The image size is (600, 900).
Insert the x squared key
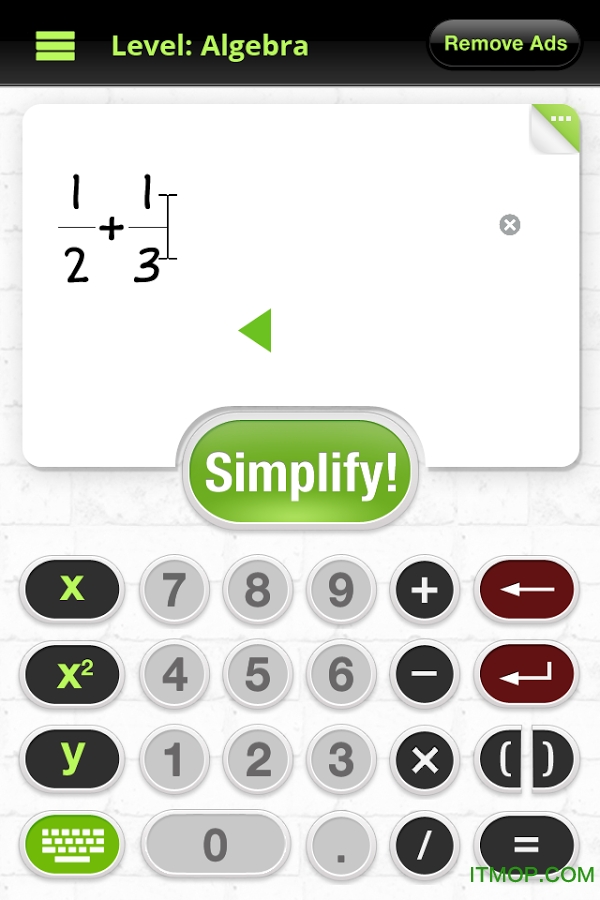click(72, 675)
